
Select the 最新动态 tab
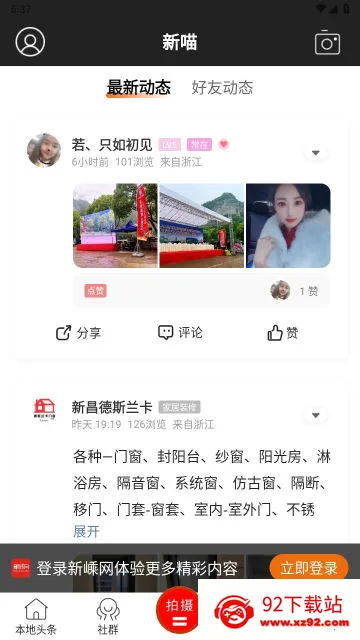tap(139, 87)
